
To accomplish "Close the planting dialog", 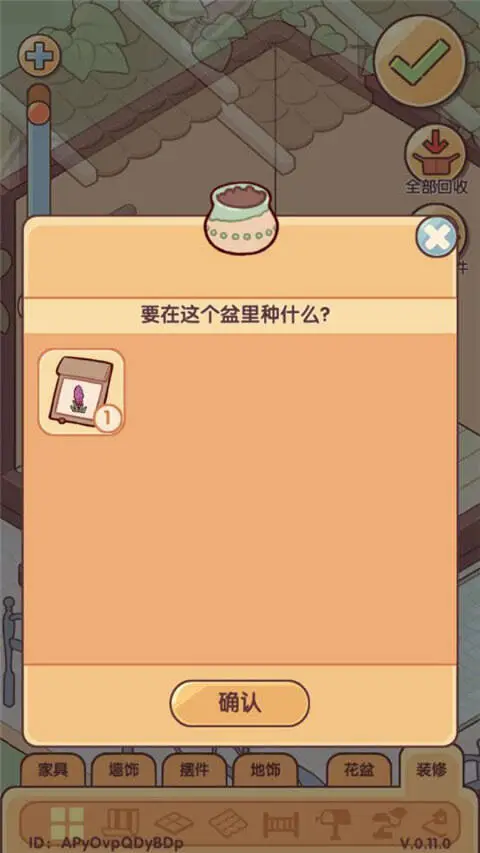I will click(x=436, y=236).
